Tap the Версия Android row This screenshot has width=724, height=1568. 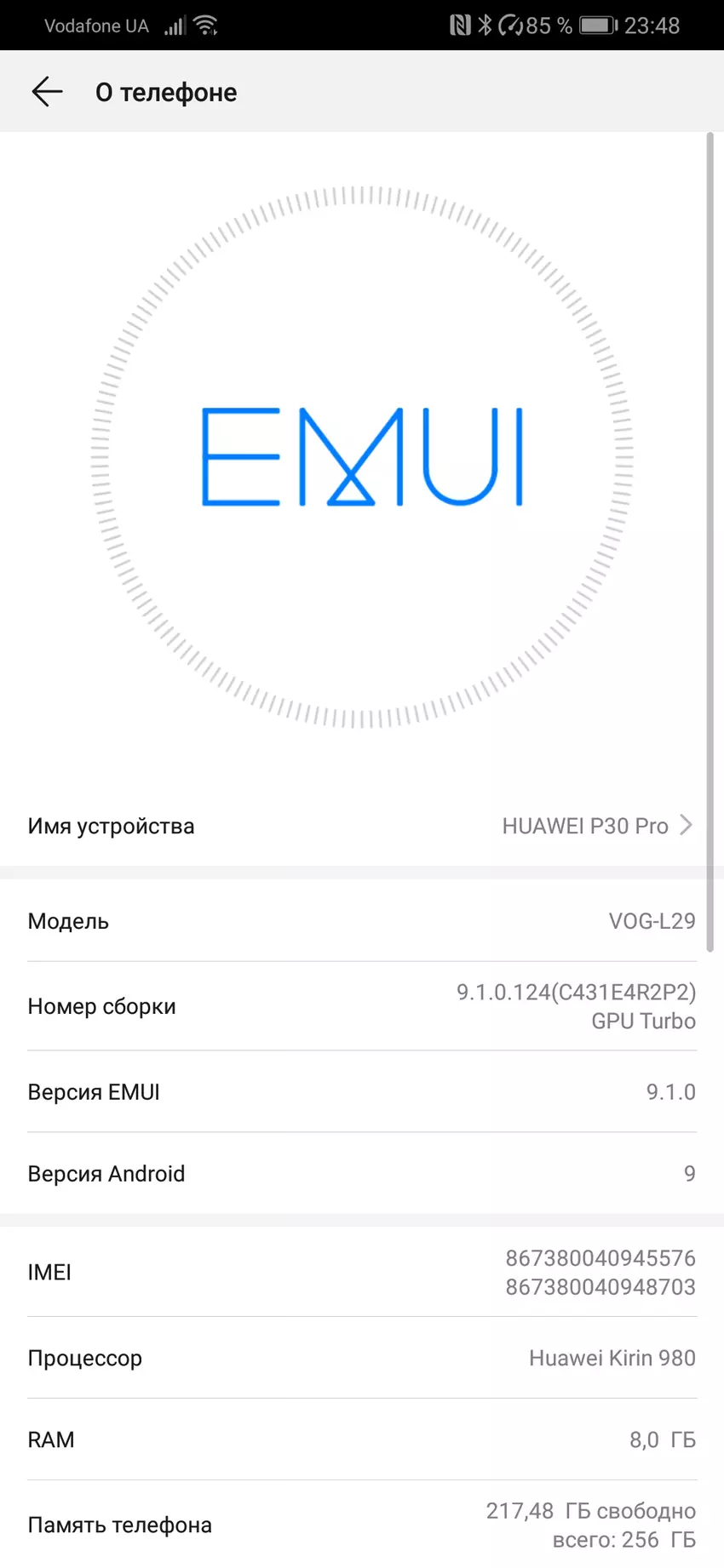(361, 1174)
